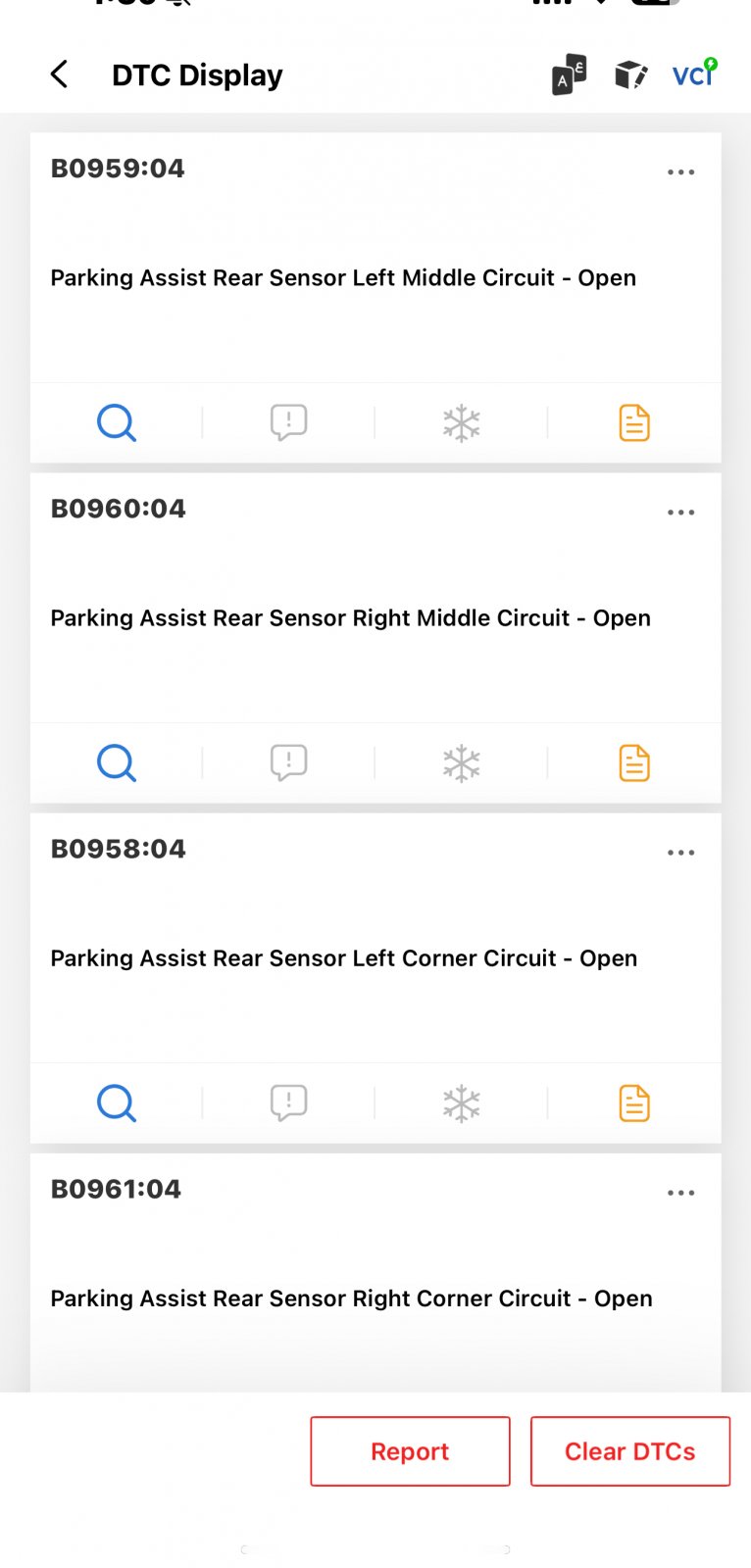Open overflow menu for B0961:04
Viewport: 751px width, 1568px height.
click(680, 1193)
